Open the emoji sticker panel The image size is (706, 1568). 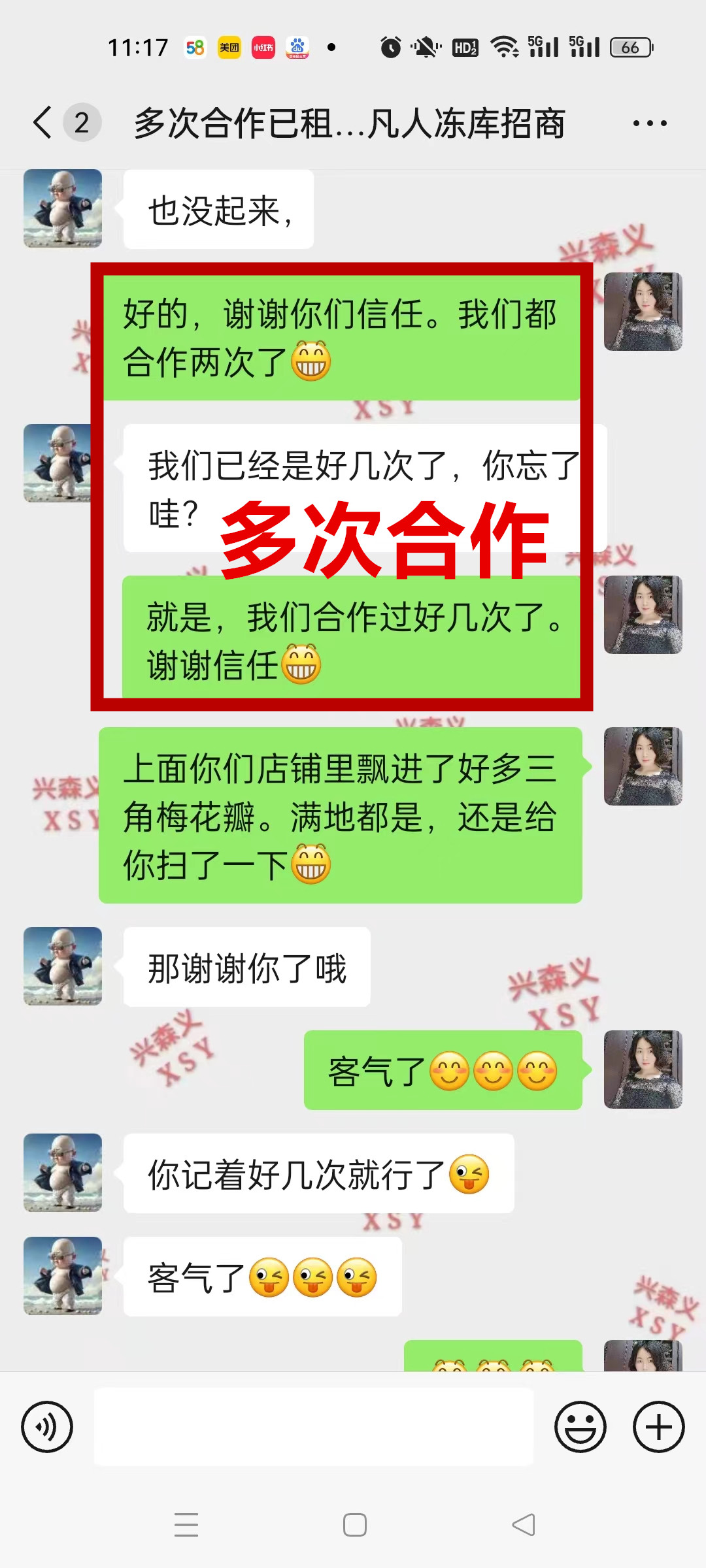click(580, 1427)
